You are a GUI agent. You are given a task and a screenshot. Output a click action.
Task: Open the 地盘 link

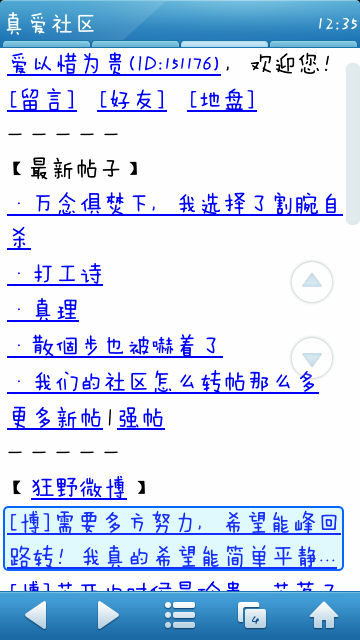click(x=222, y=100)
